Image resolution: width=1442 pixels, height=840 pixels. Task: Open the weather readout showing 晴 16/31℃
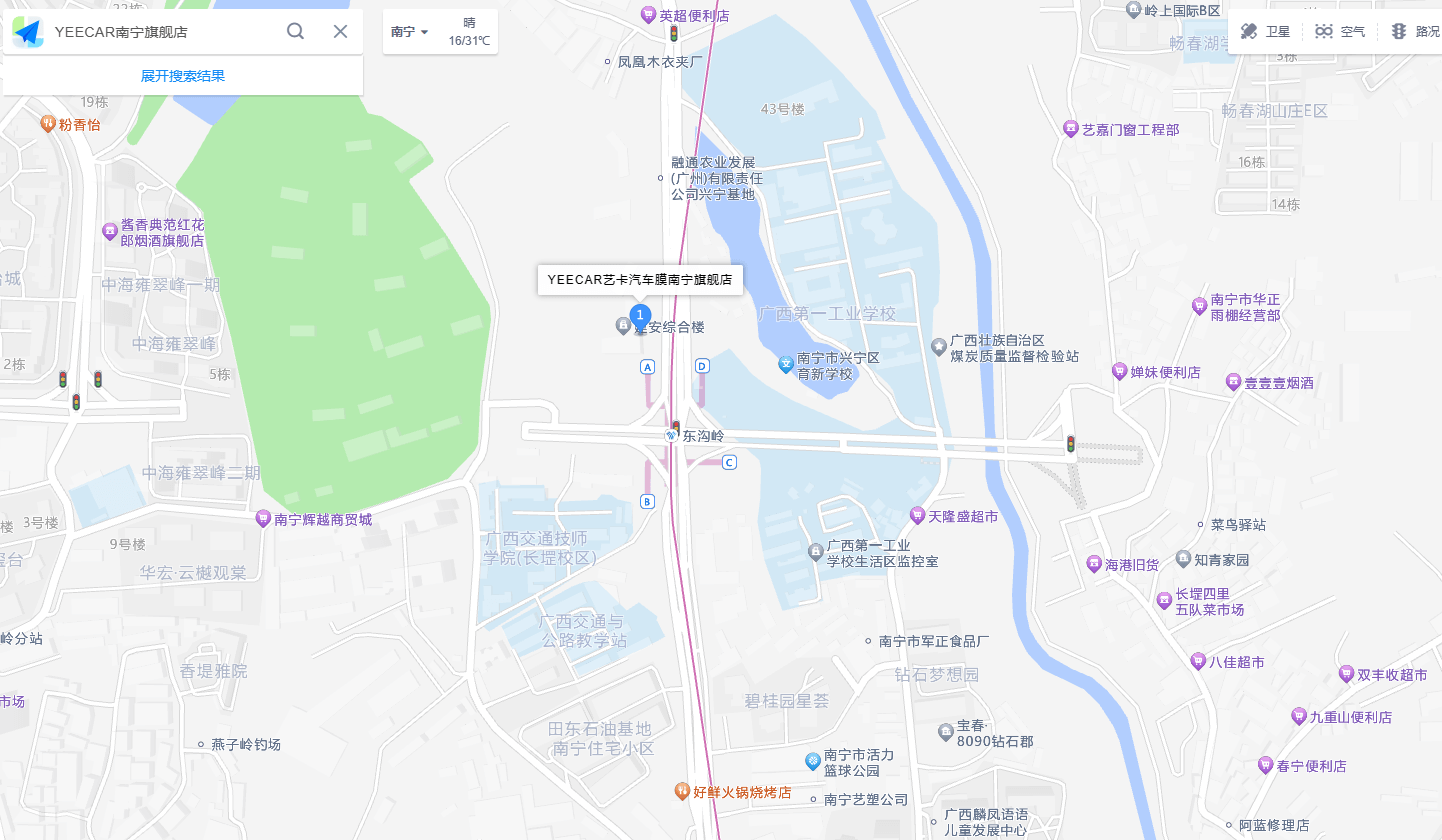coord(470,32)
